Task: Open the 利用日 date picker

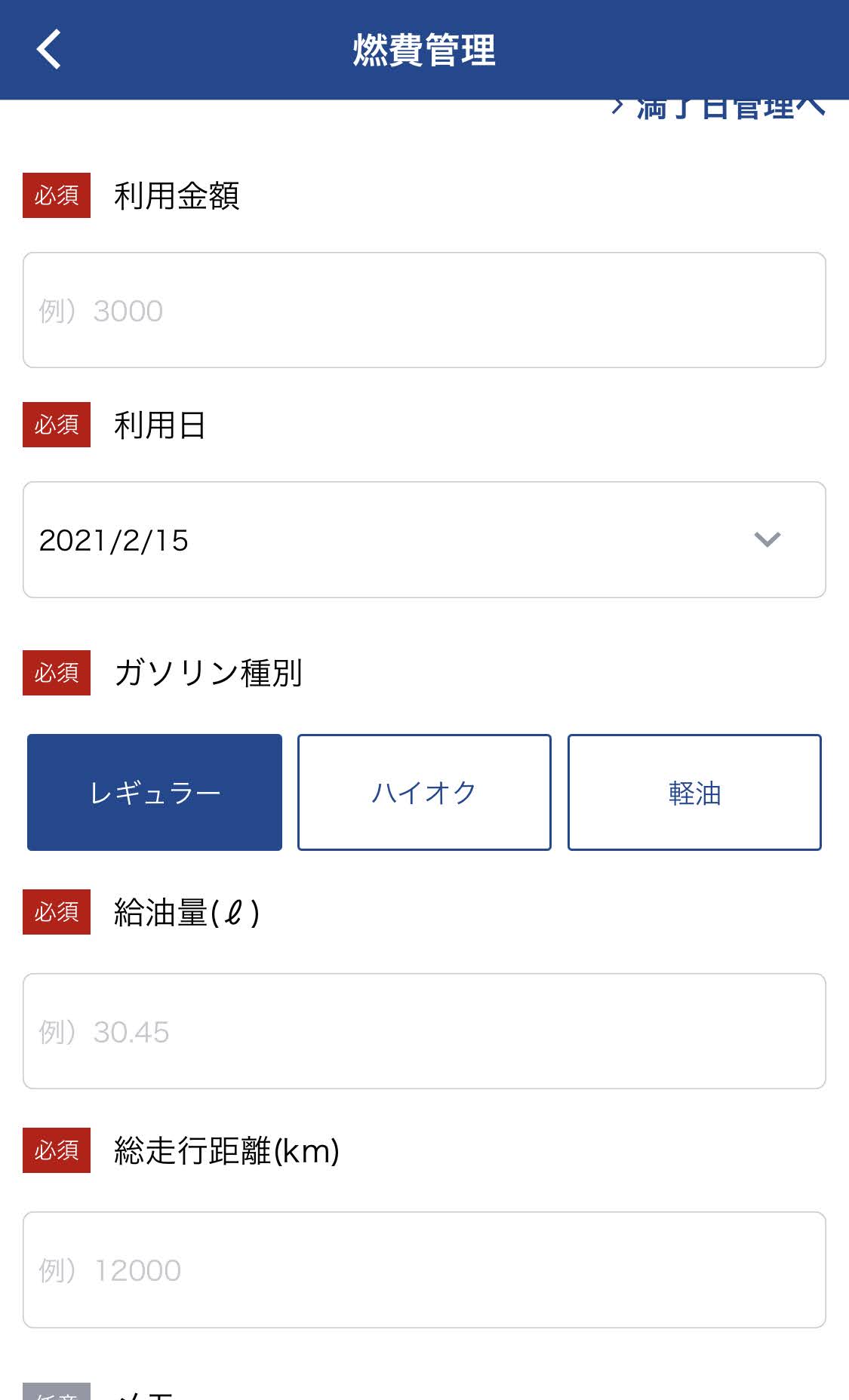Action: (x=424, y=540)
